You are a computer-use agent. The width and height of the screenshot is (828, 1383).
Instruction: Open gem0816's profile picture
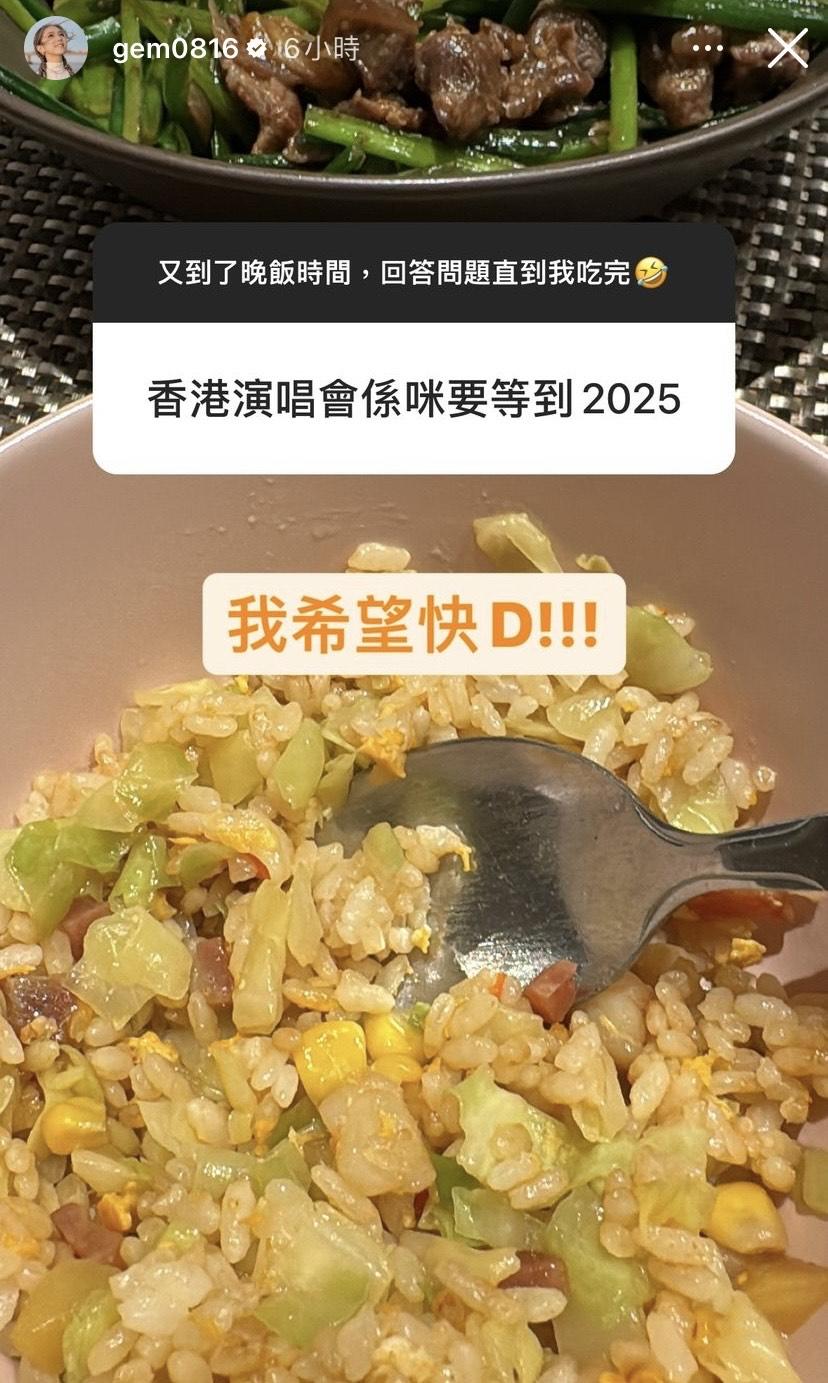[x=55, y=48]
